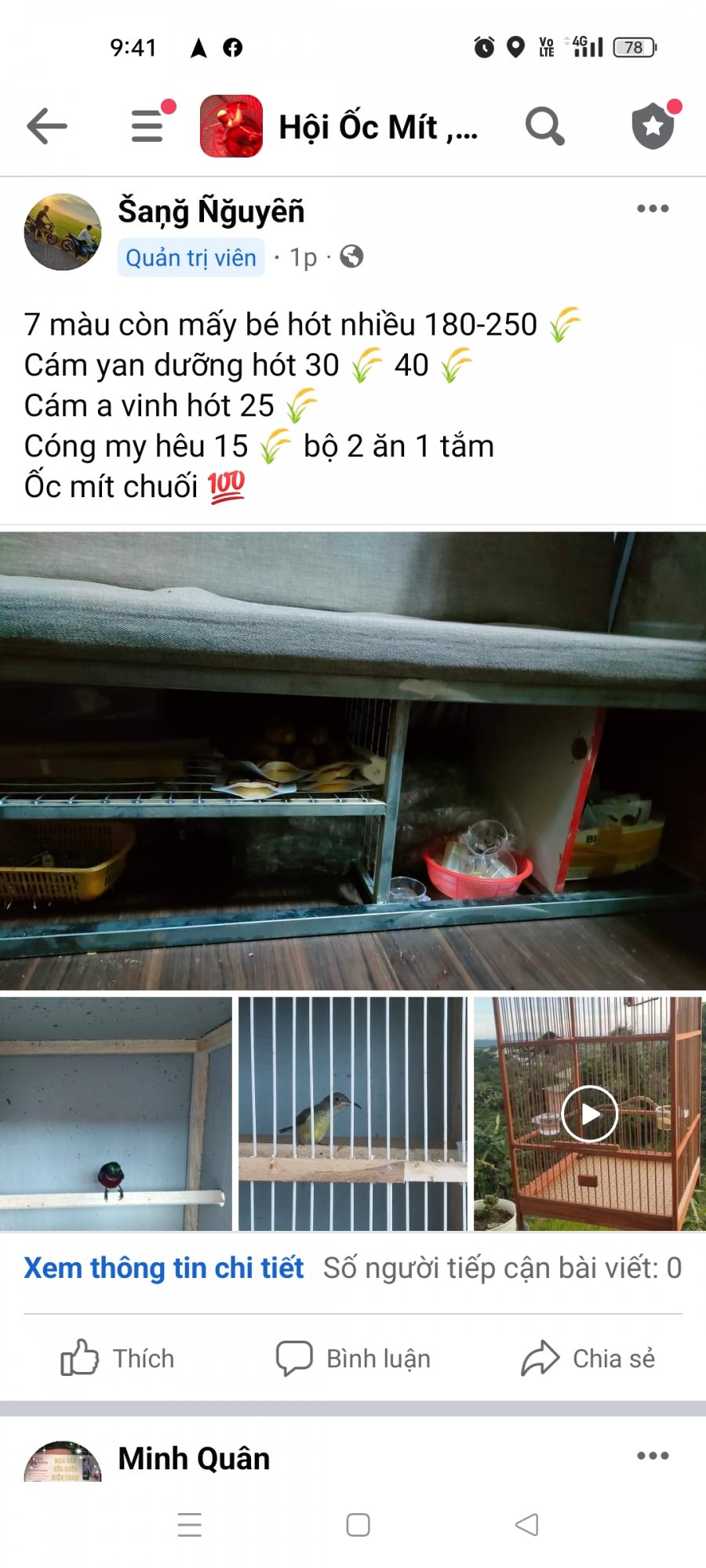The height and width of the screenshot is (1568, 706).
Task: Open the Hội Ốc Mít group title
Action: [378, 127]
